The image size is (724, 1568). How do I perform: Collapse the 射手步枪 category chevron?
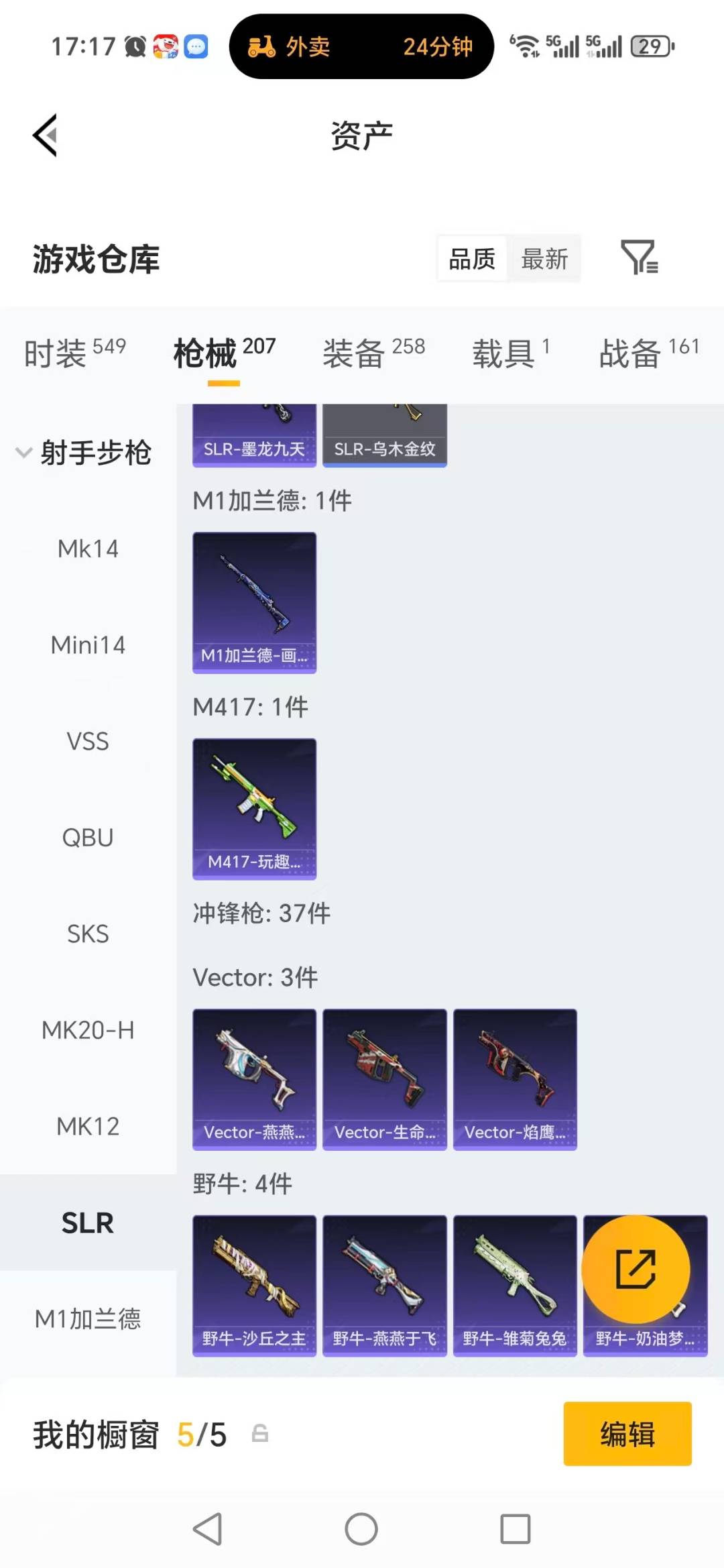[x=24, y=453]
